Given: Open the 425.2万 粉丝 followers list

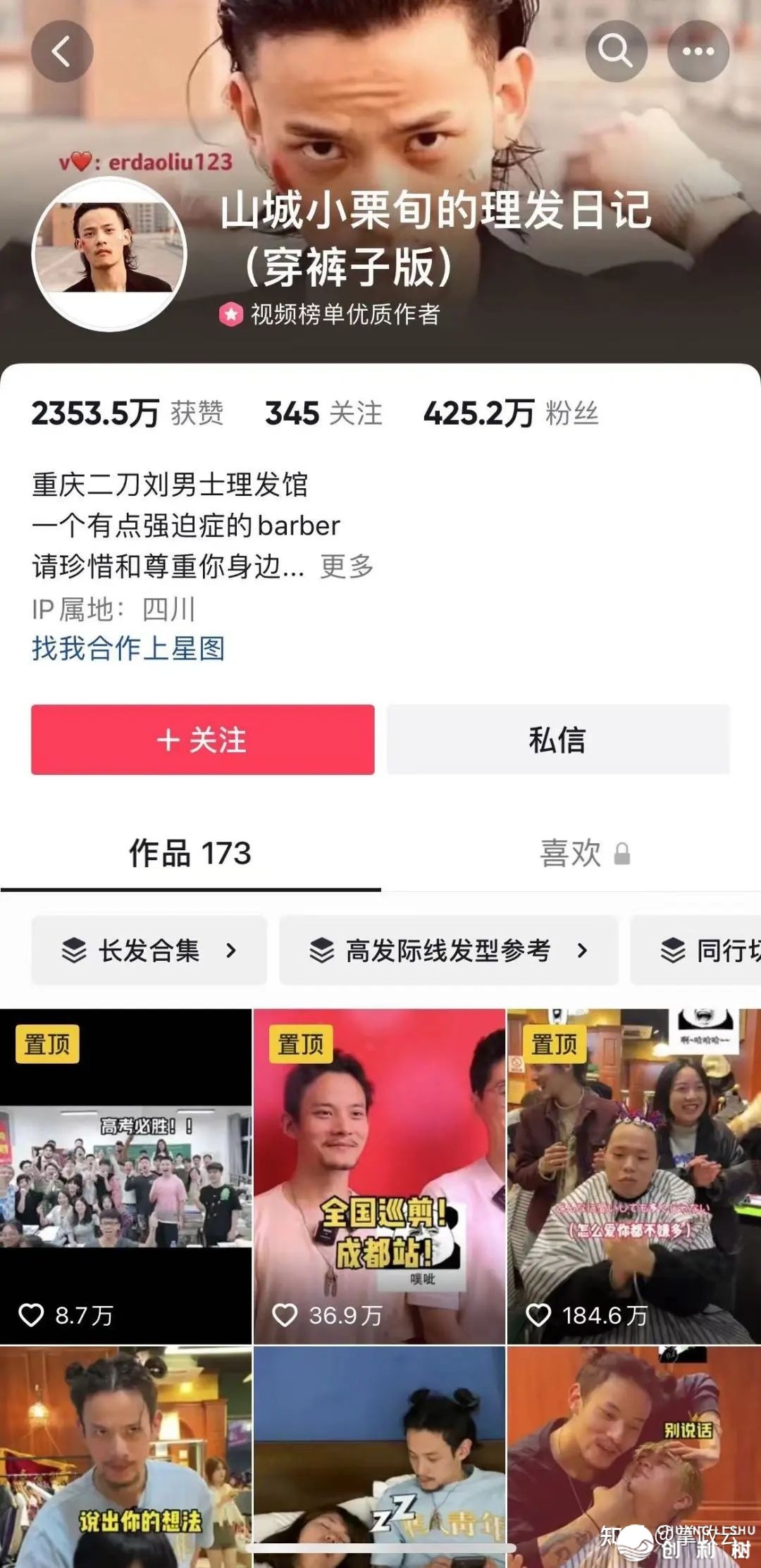Looking at the screenshot, I should point(511,413).
